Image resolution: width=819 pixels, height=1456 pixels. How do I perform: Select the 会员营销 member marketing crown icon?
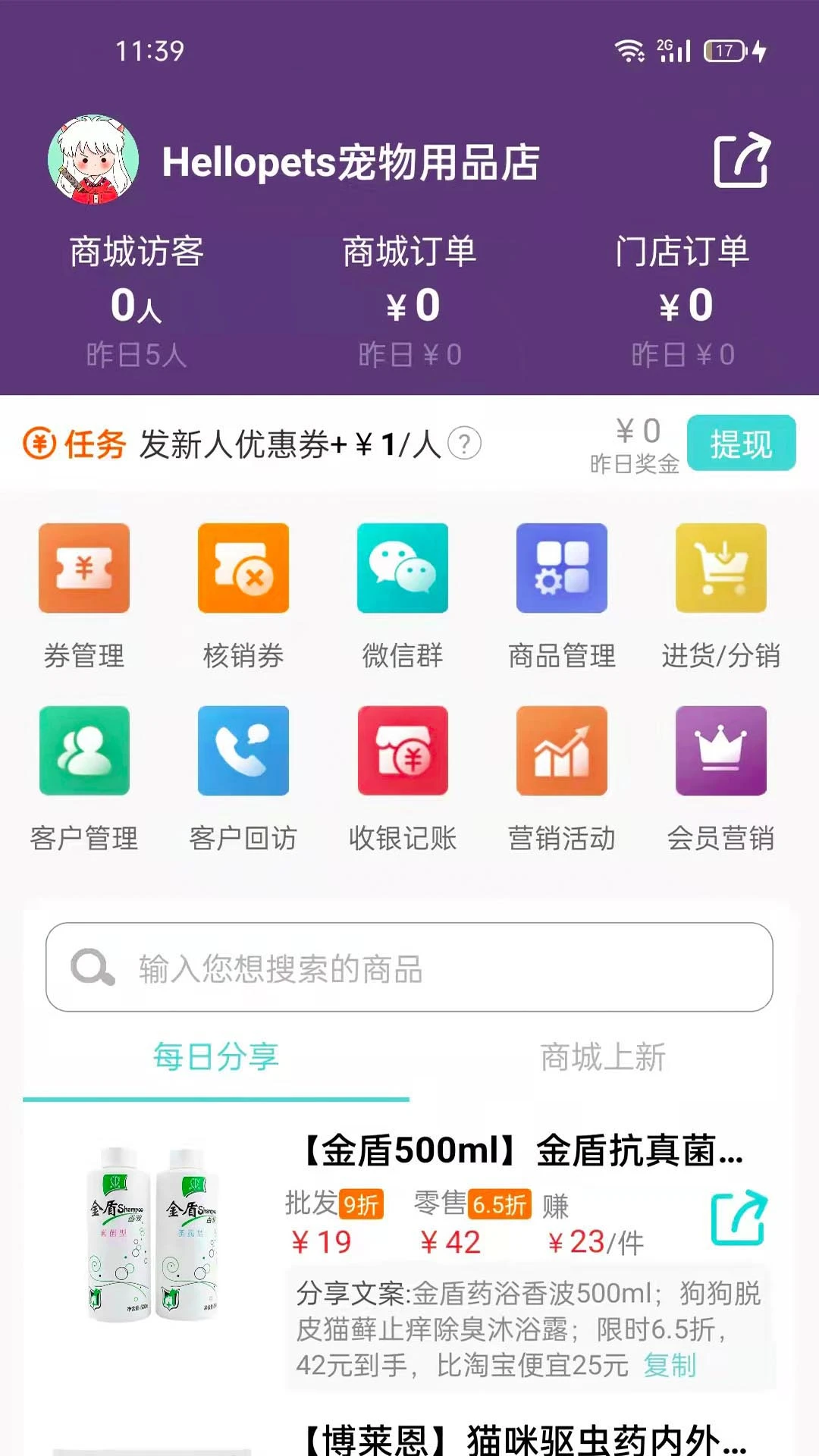click(x=722, y=751)
